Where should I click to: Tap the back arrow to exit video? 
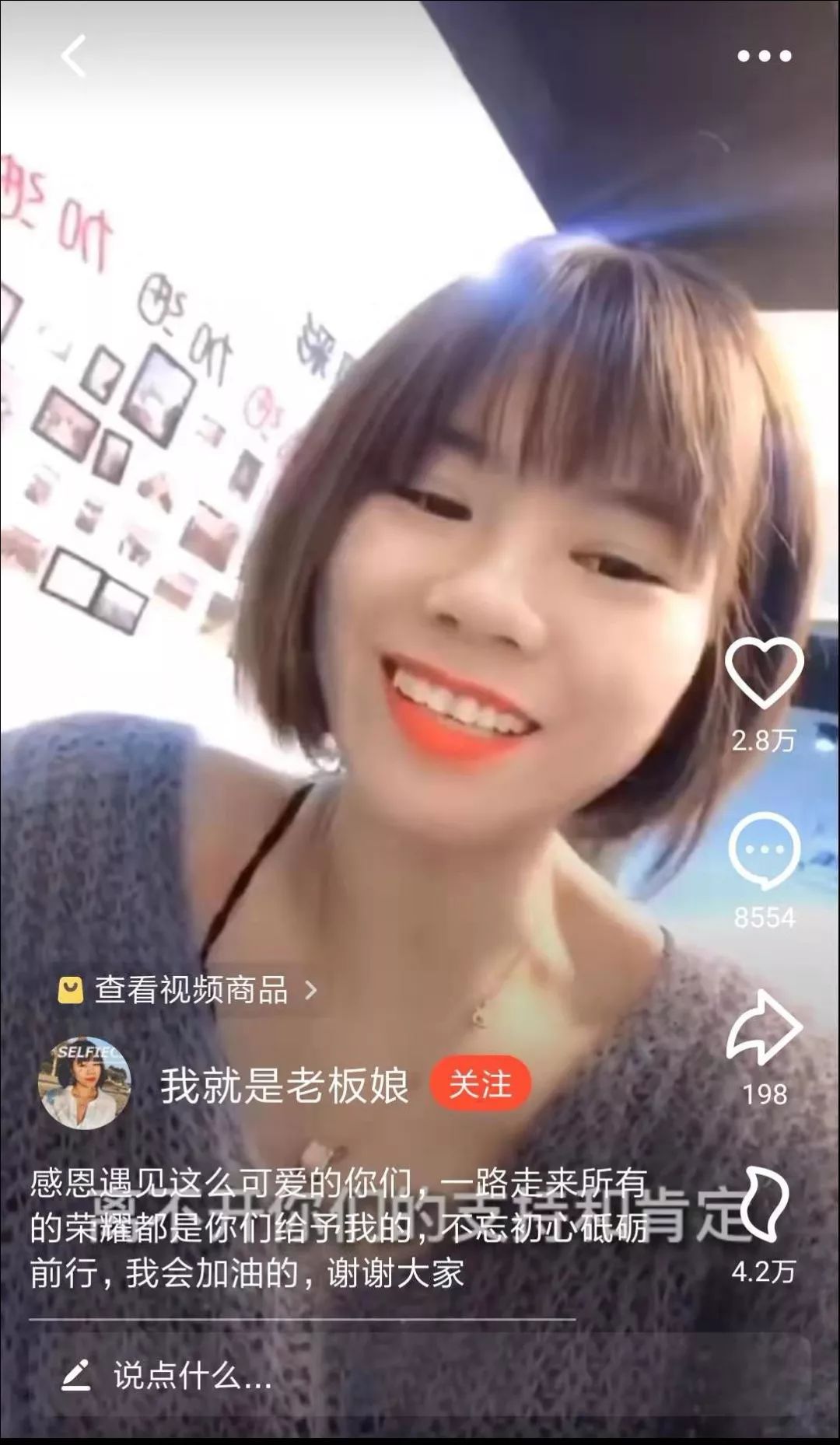74,56
